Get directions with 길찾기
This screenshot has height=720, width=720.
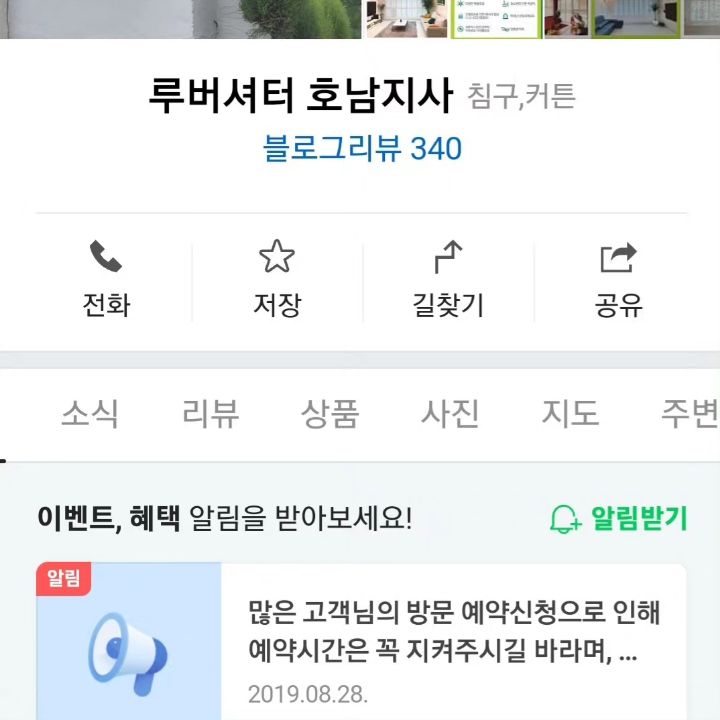click(x=448, y=280)
